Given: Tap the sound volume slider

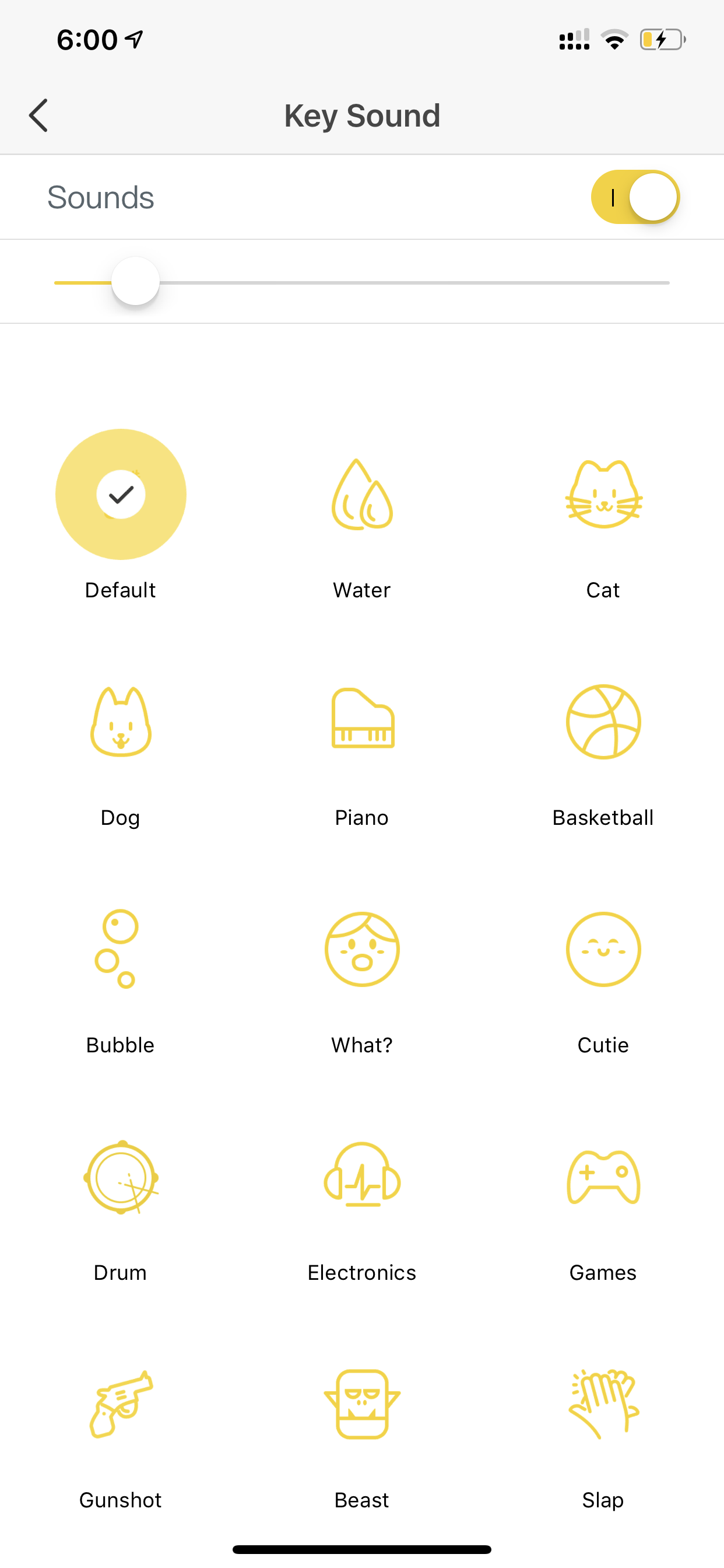Looking at the screenshot, I should click(362, 282).
